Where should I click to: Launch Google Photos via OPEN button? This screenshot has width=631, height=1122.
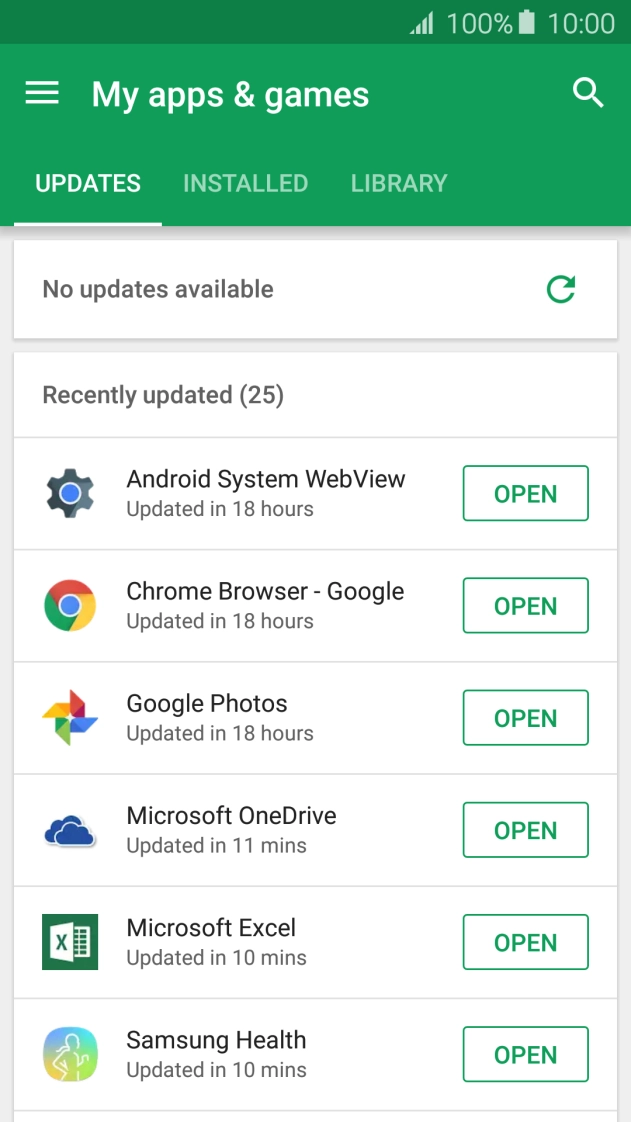526,718
